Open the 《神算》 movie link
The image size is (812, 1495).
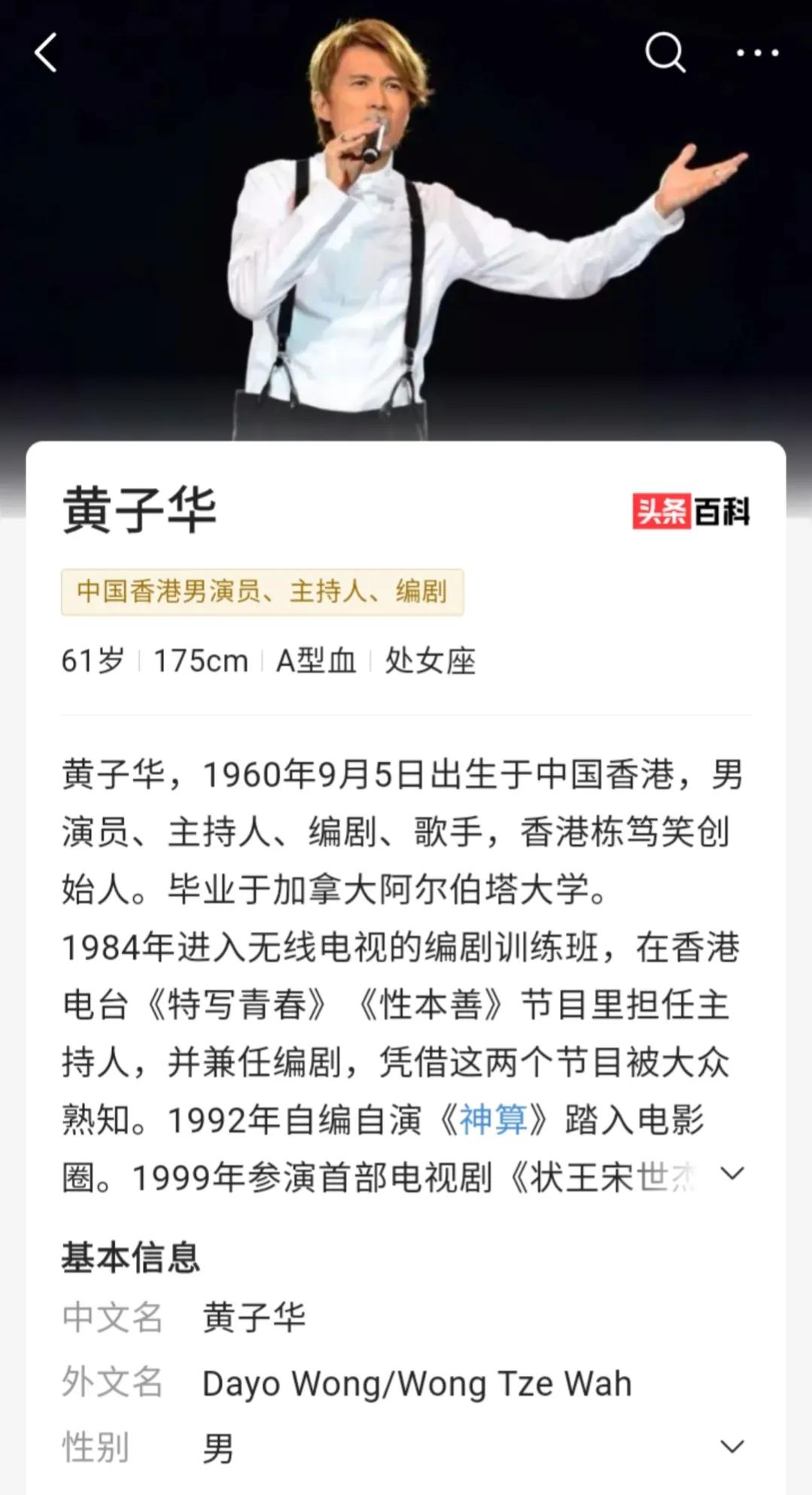pos(494,1119)
